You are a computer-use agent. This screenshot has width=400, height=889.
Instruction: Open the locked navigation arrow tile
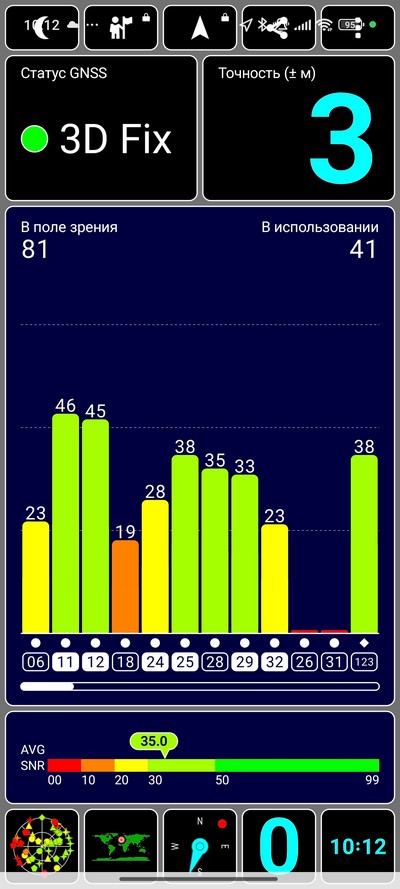200,28
